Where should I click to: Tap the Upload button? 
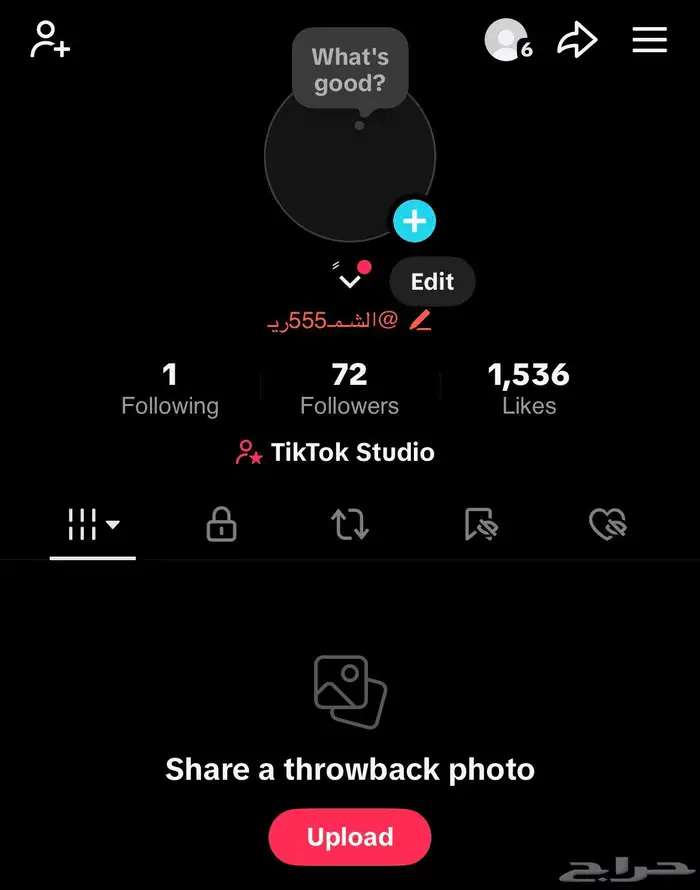(x=349, y=837)
